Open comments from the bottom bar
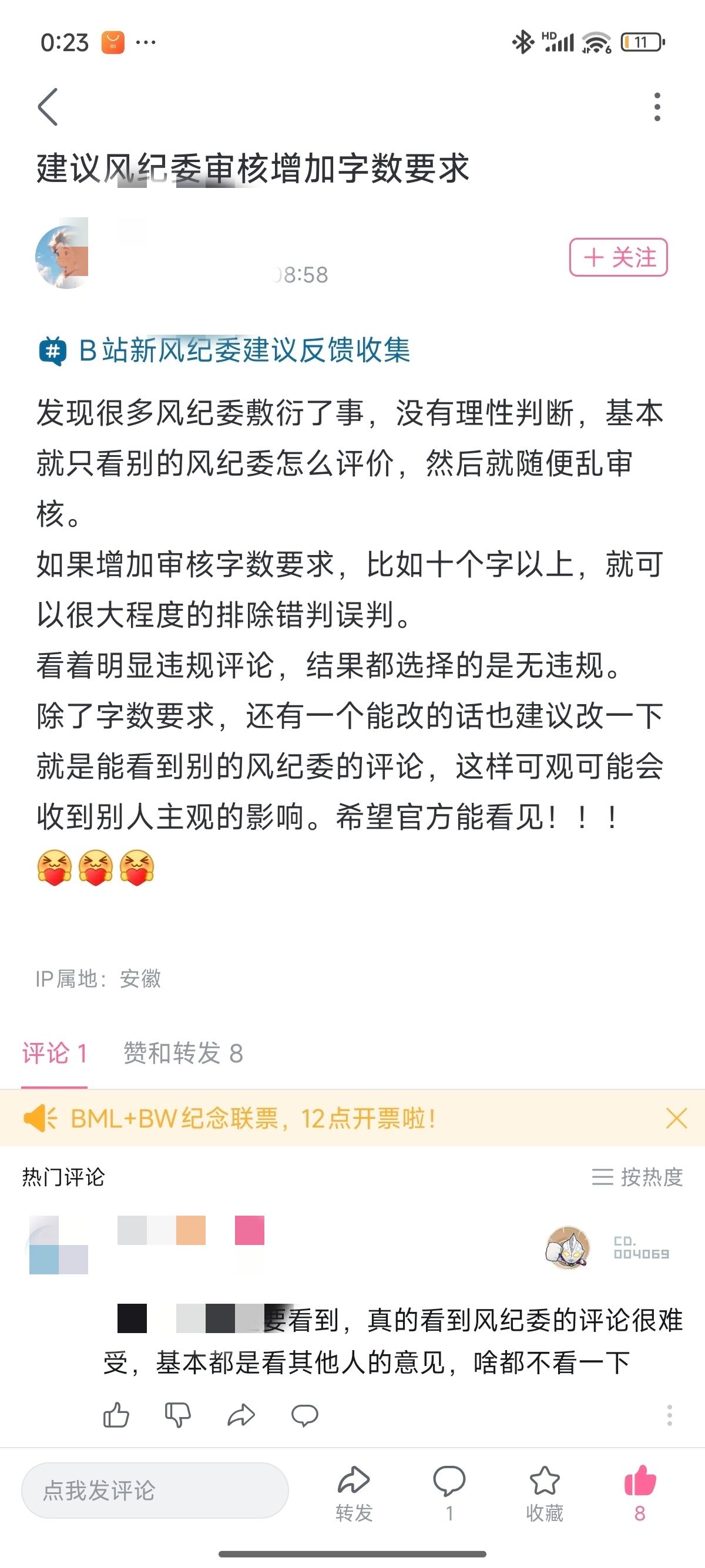The image size is (705, 1568). coord(449,1493)
